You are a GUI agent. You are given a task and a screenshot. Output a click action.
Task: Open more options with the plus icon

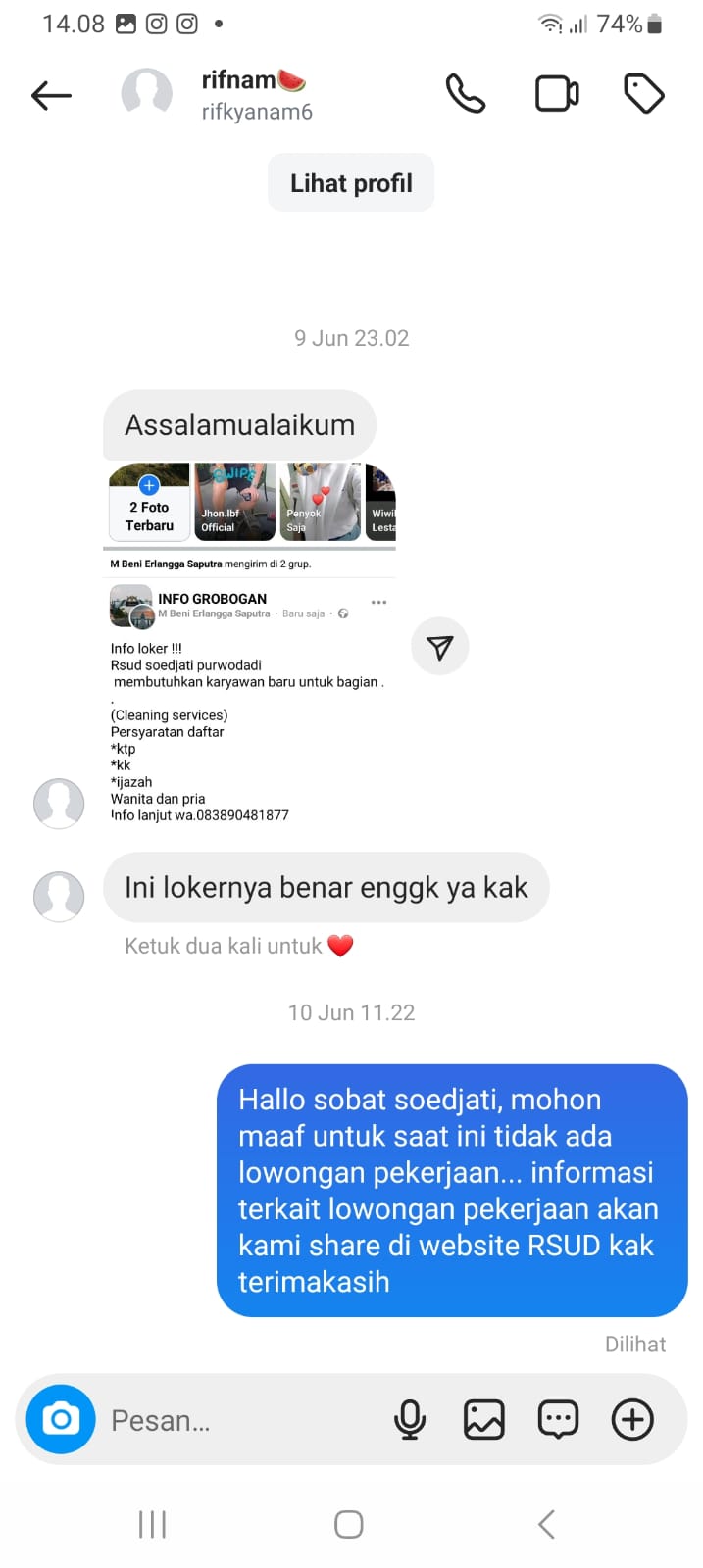632,1419
